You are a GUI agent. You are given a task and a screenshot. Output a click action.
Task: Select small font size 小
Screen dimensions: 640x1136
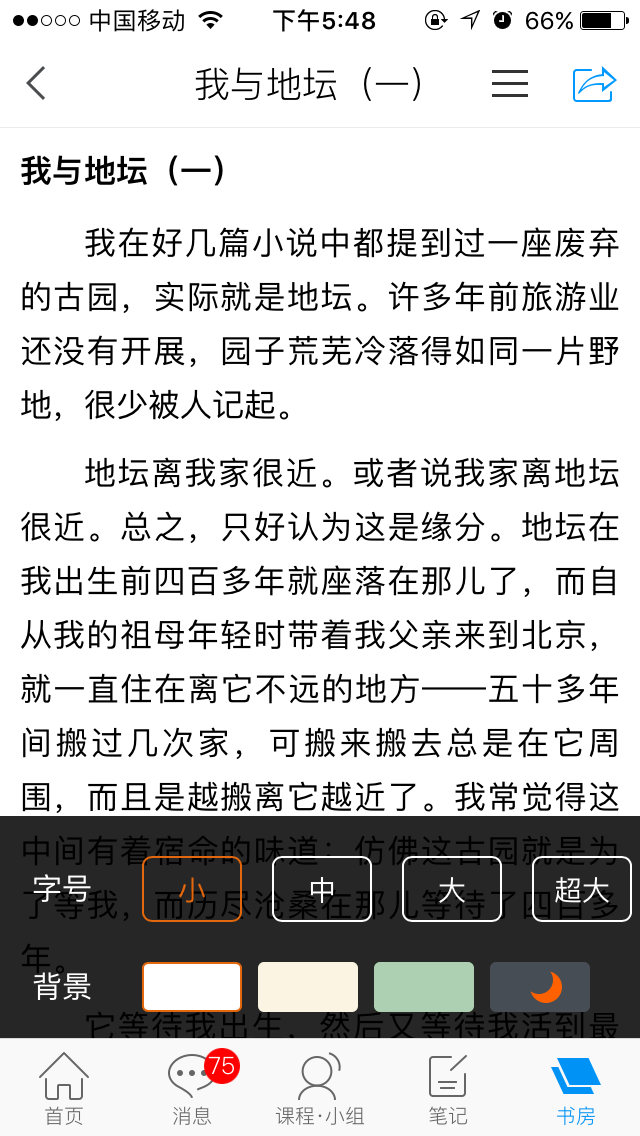[x=192, y=889]
